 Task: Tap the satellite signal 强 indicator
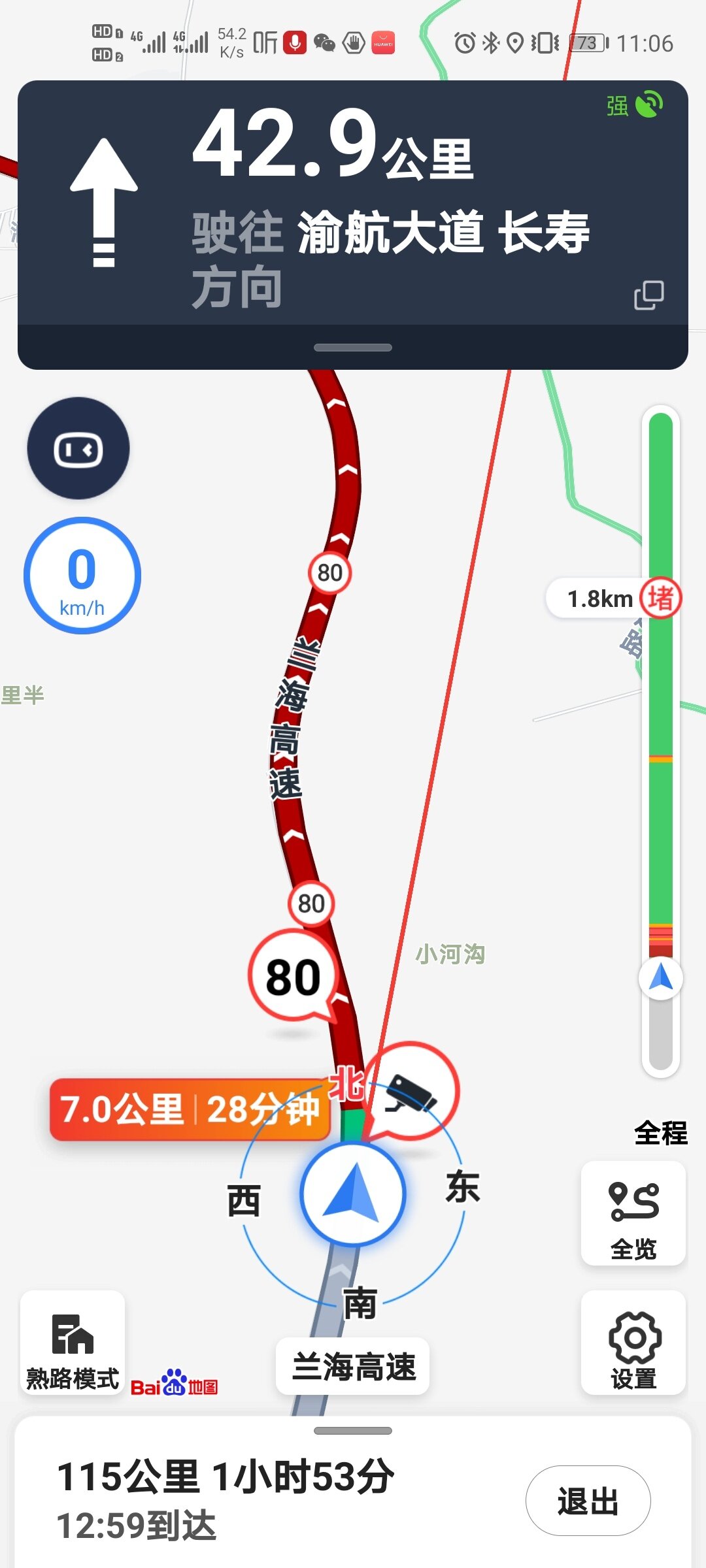tap(634, 105)
